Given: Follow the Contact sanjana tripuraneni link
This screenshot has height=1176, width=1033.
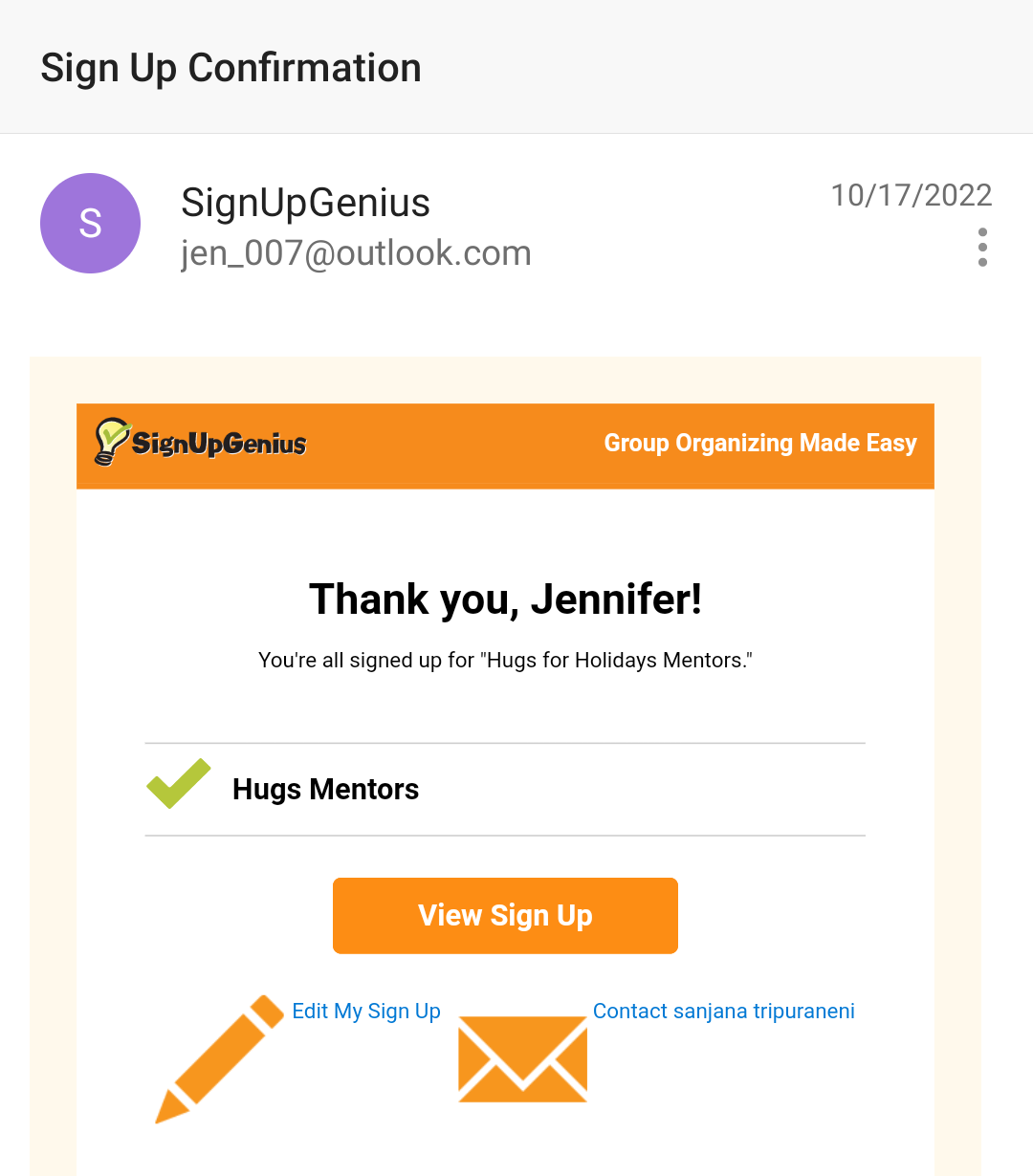Looking at the screenshot, I should (723, 1012).
